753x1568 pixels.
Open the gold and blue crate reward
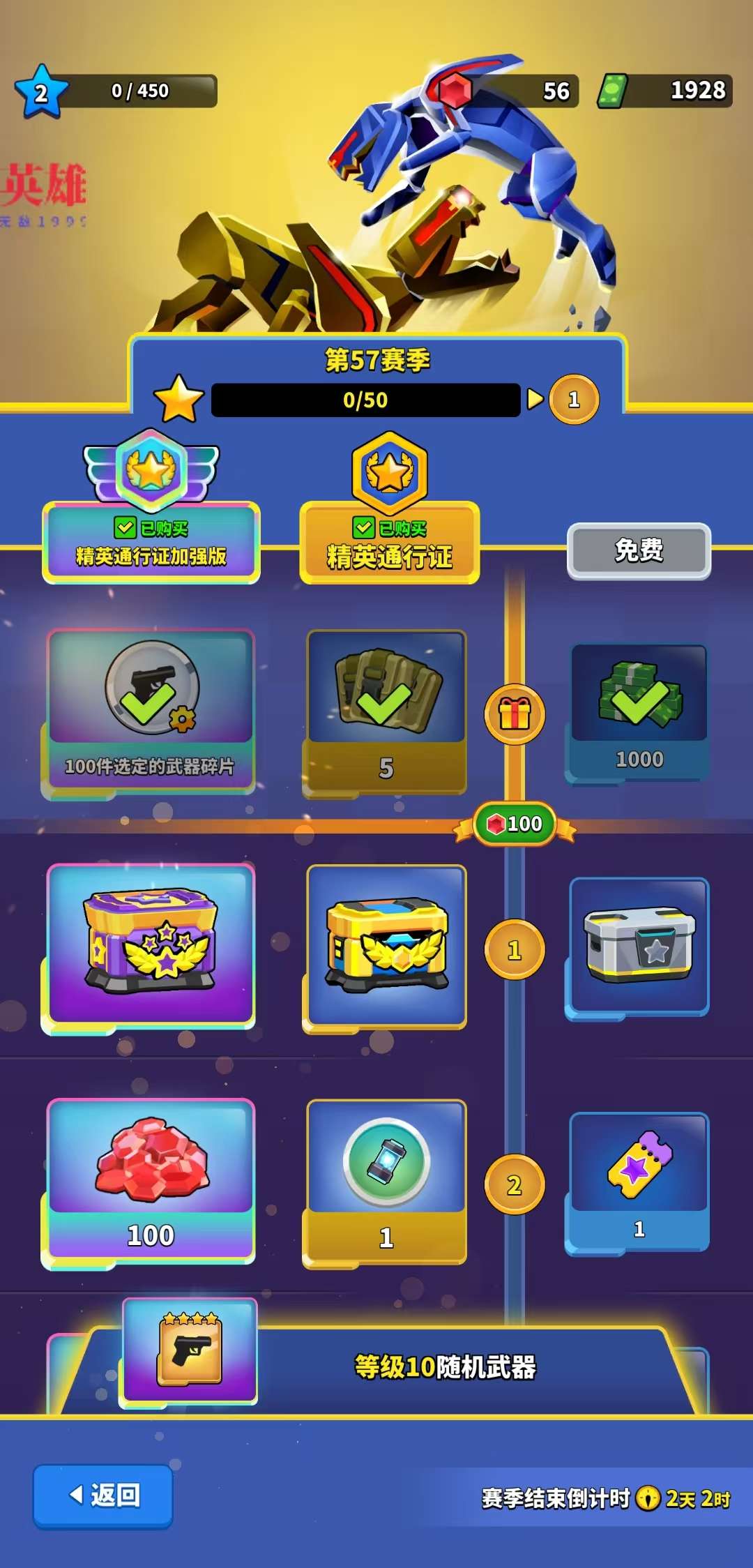click(386, 946)
